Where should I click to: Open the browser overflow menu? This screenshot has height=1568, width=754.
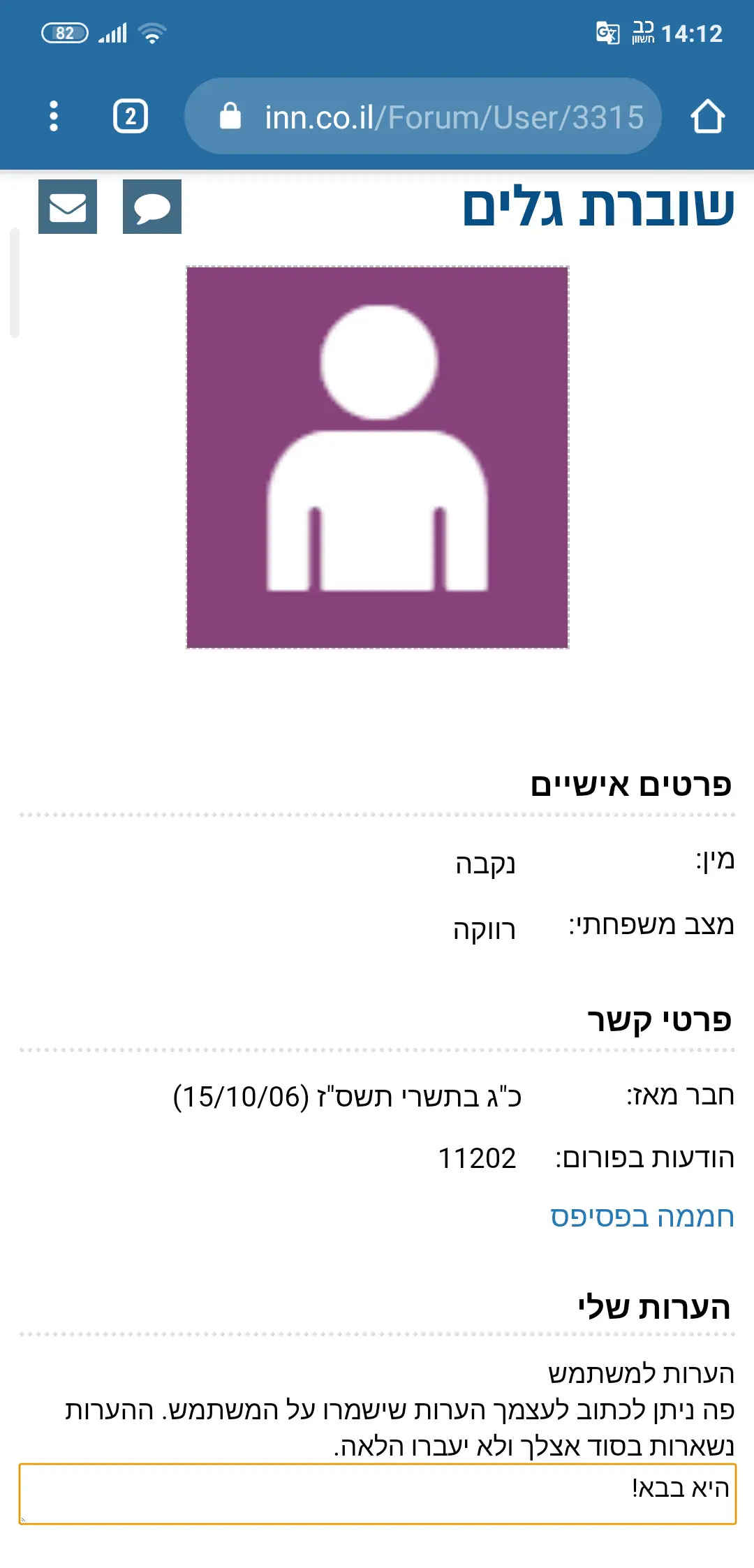pos(54,116)
